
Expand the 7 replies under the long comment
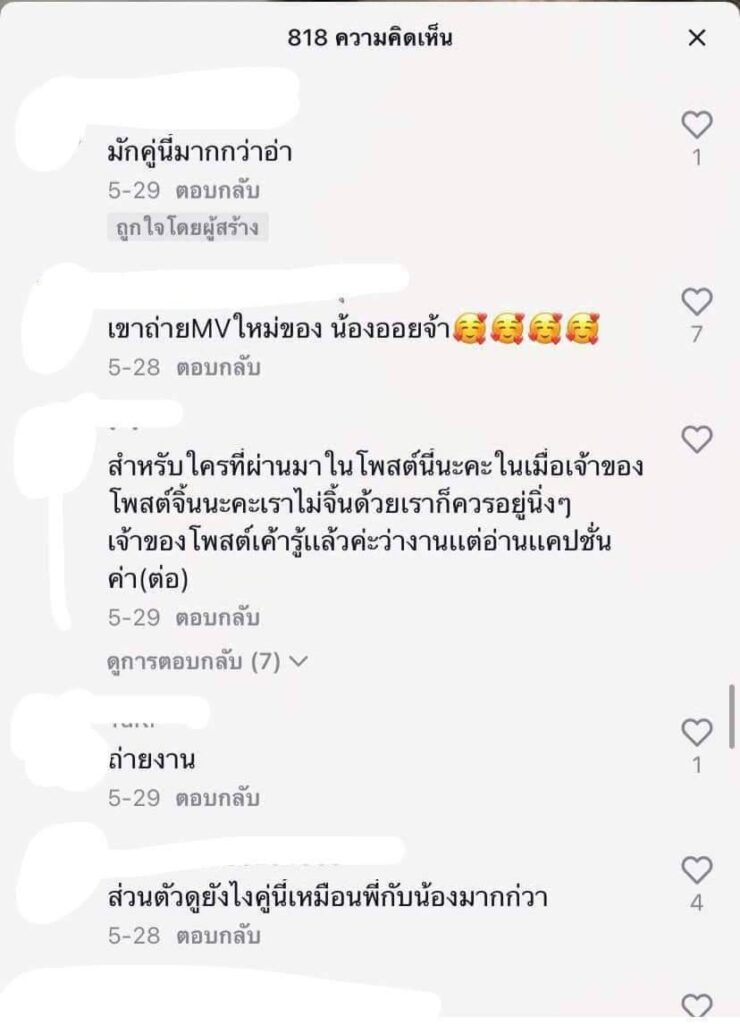click(x=208, y=660)
